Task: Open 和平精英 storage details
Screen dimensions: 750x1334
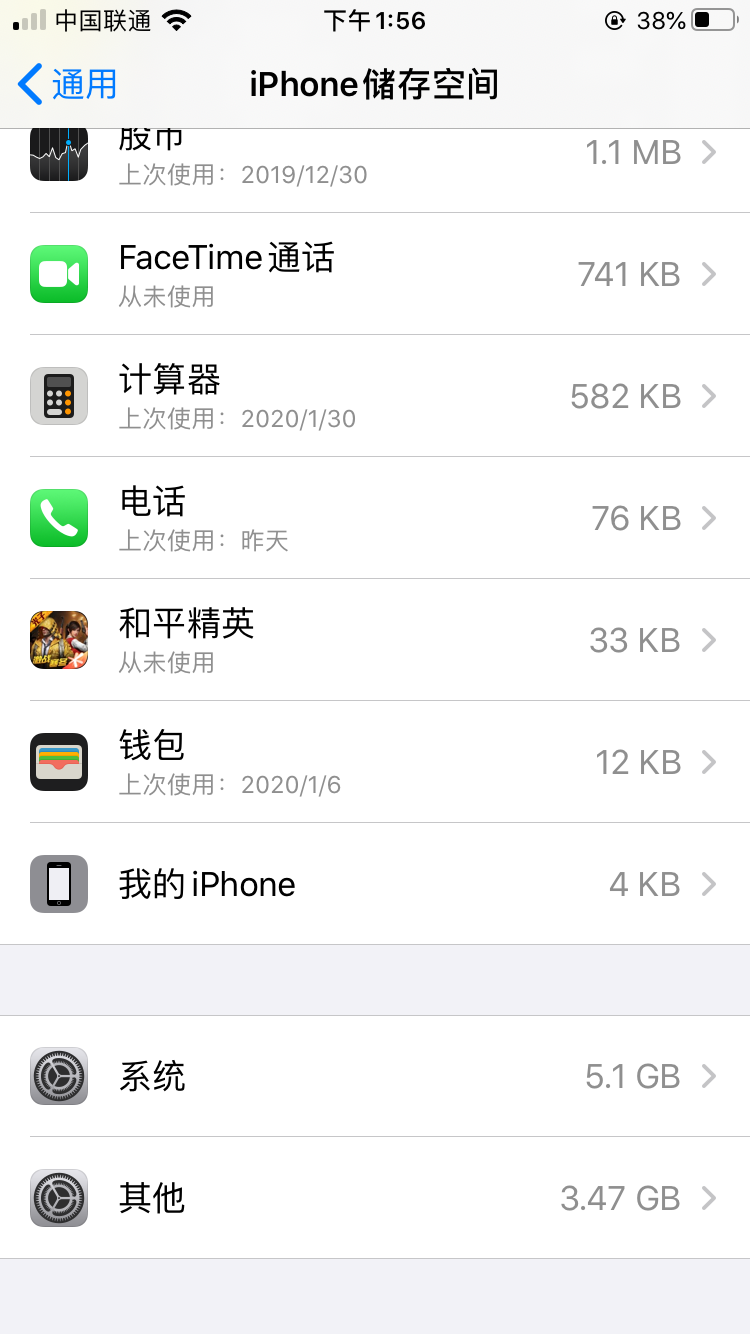Action: (375, 640)
